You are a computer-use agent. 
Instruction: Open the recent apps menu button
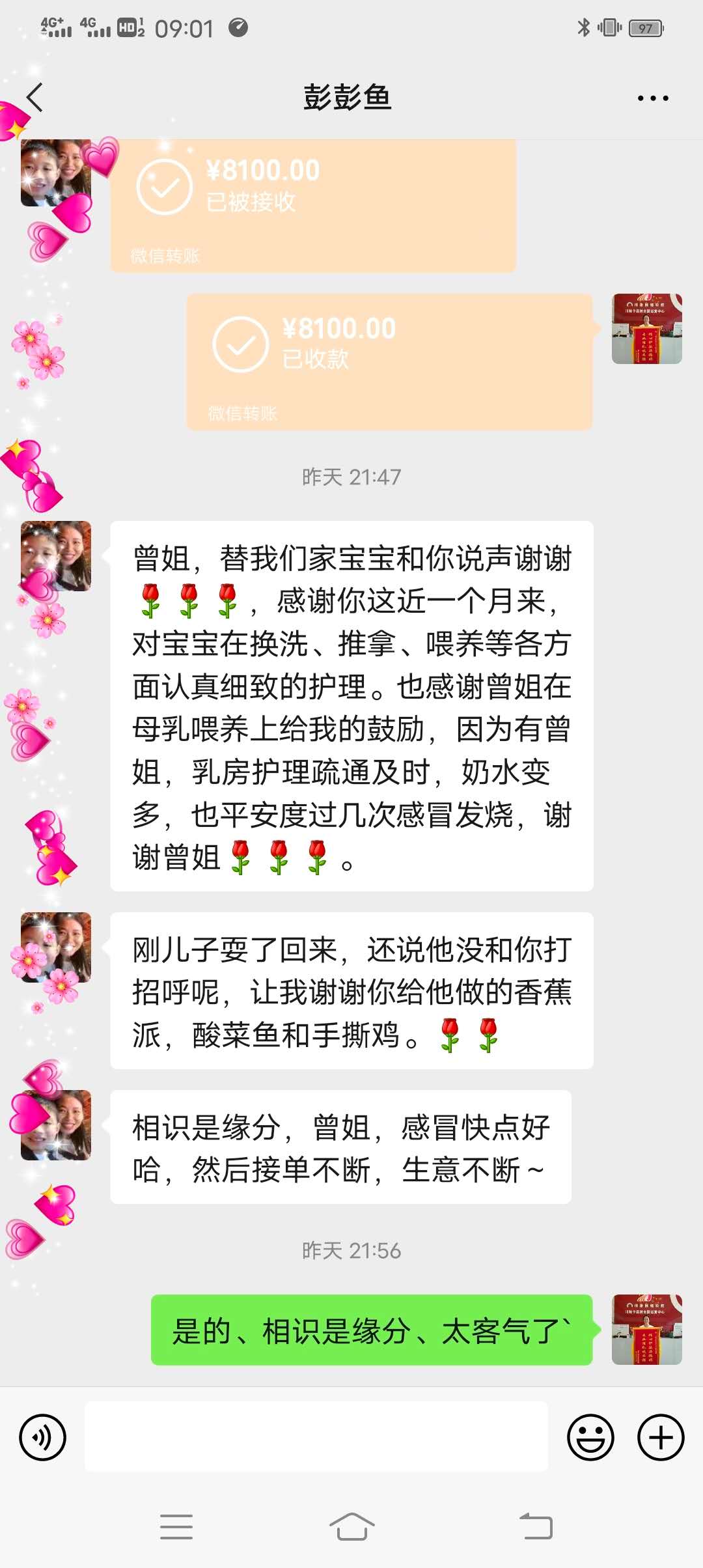click(176, 1526)
